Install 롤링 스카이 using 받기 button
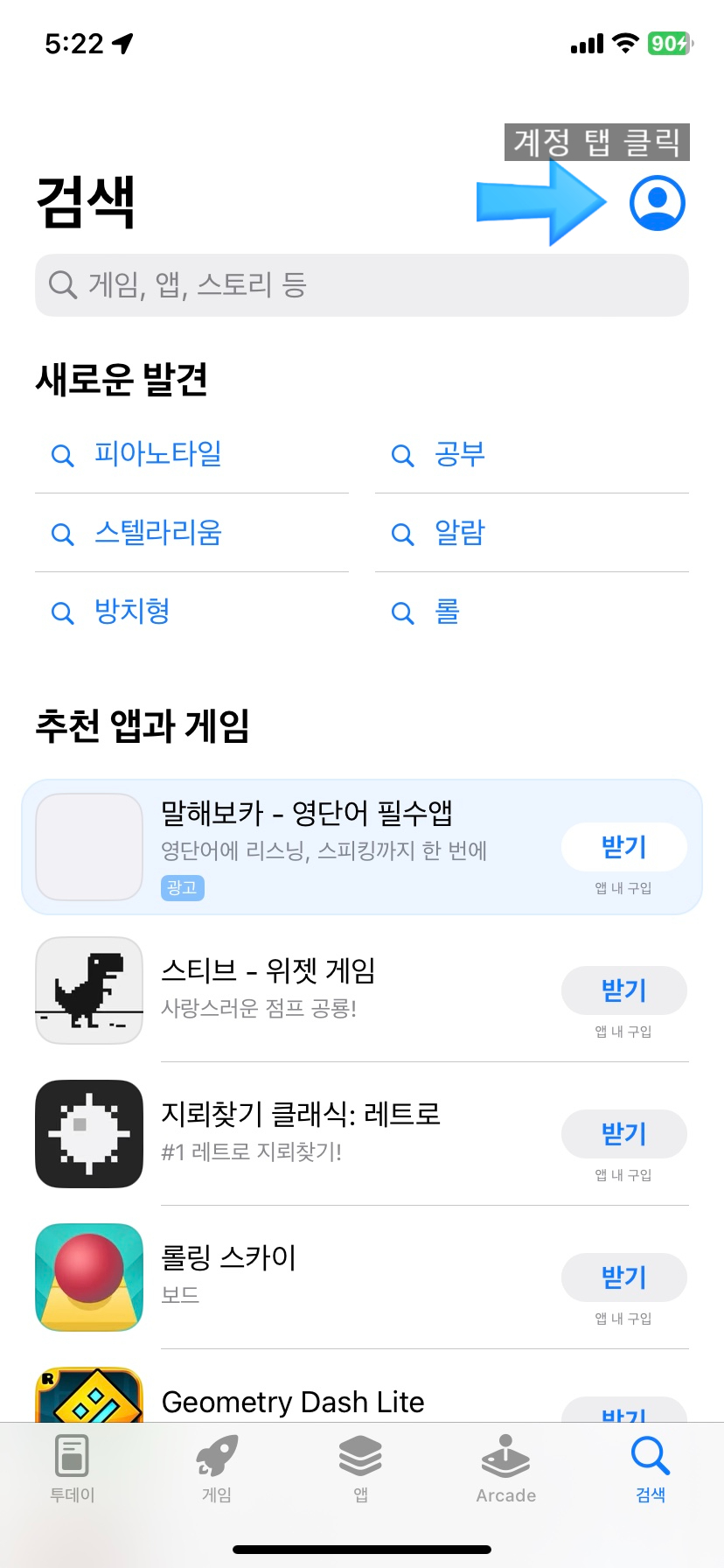Screen dimensions: 724x1568 click(x=623, y=1277)
